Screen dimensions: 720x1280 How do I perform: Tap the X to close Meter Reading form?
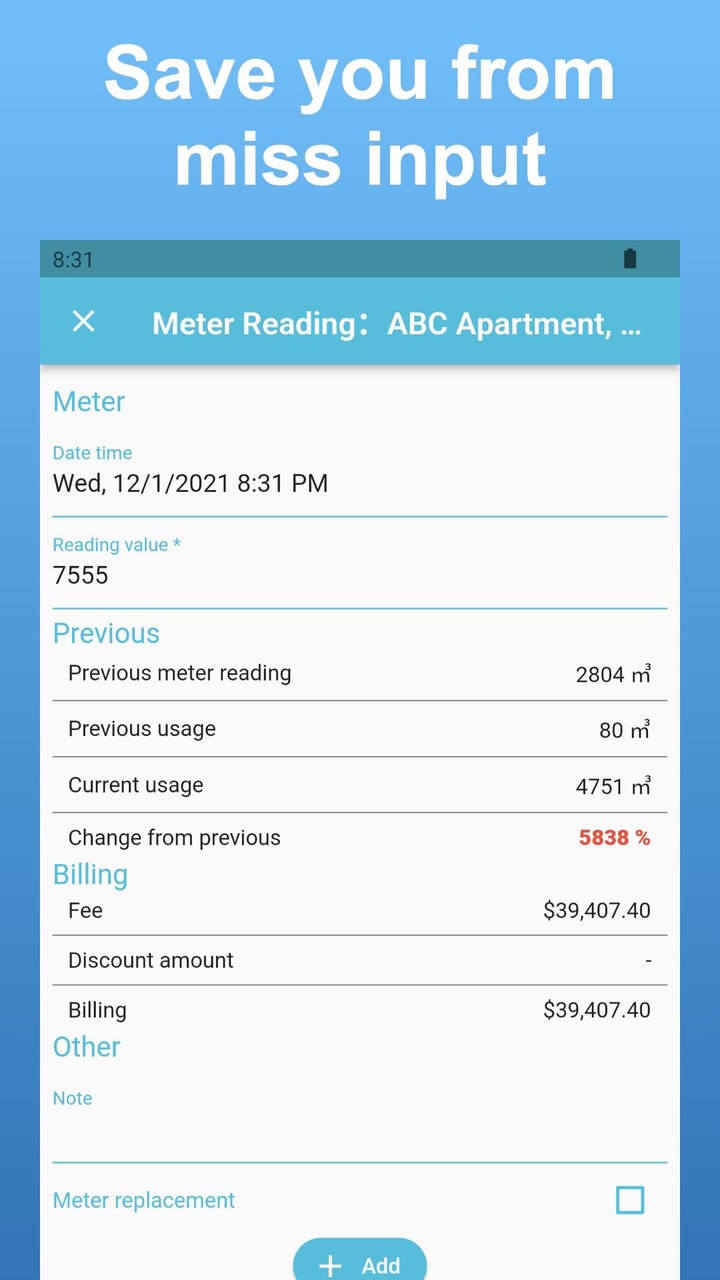click(84, 322)
